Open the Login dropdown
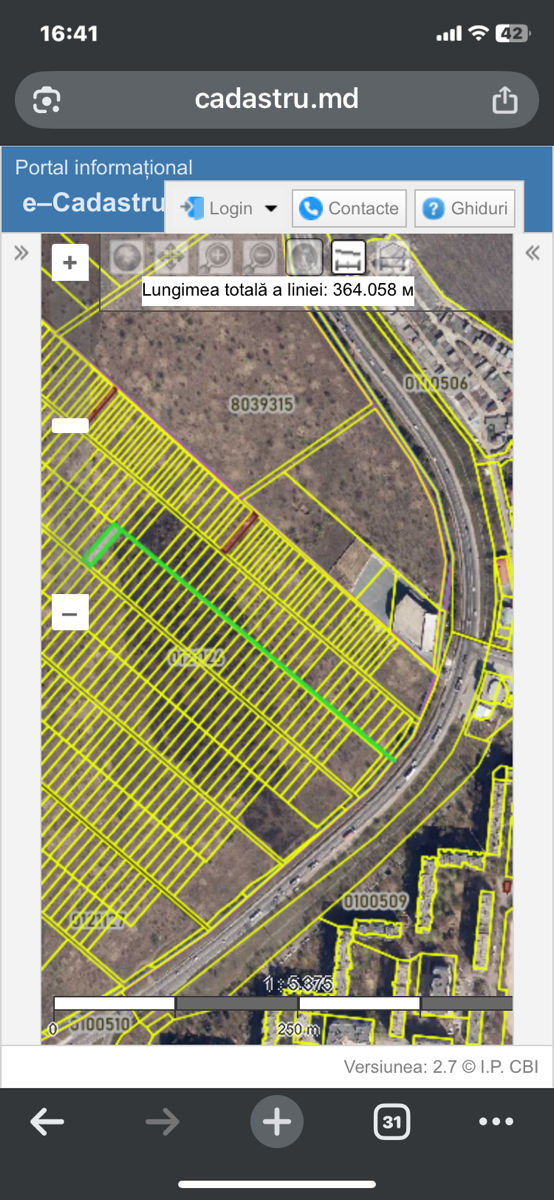Screen dimensions: 554x1200 point(228,208)
